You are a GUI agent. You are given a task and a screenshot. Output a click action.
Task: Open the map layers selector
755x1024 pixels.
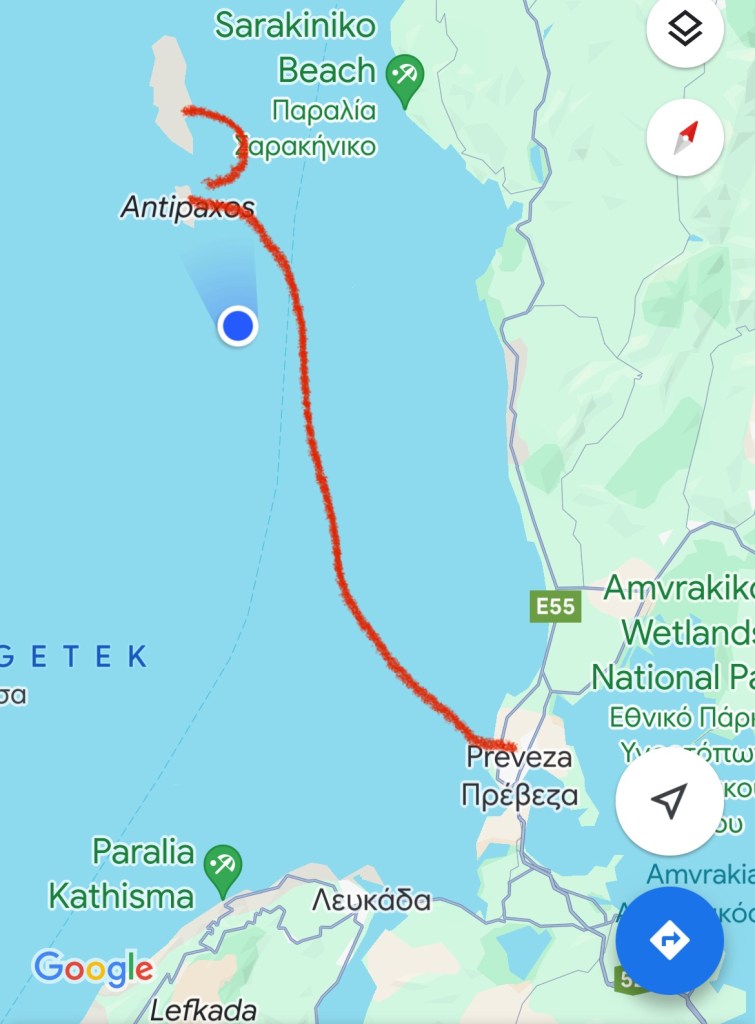click(685, 31)
